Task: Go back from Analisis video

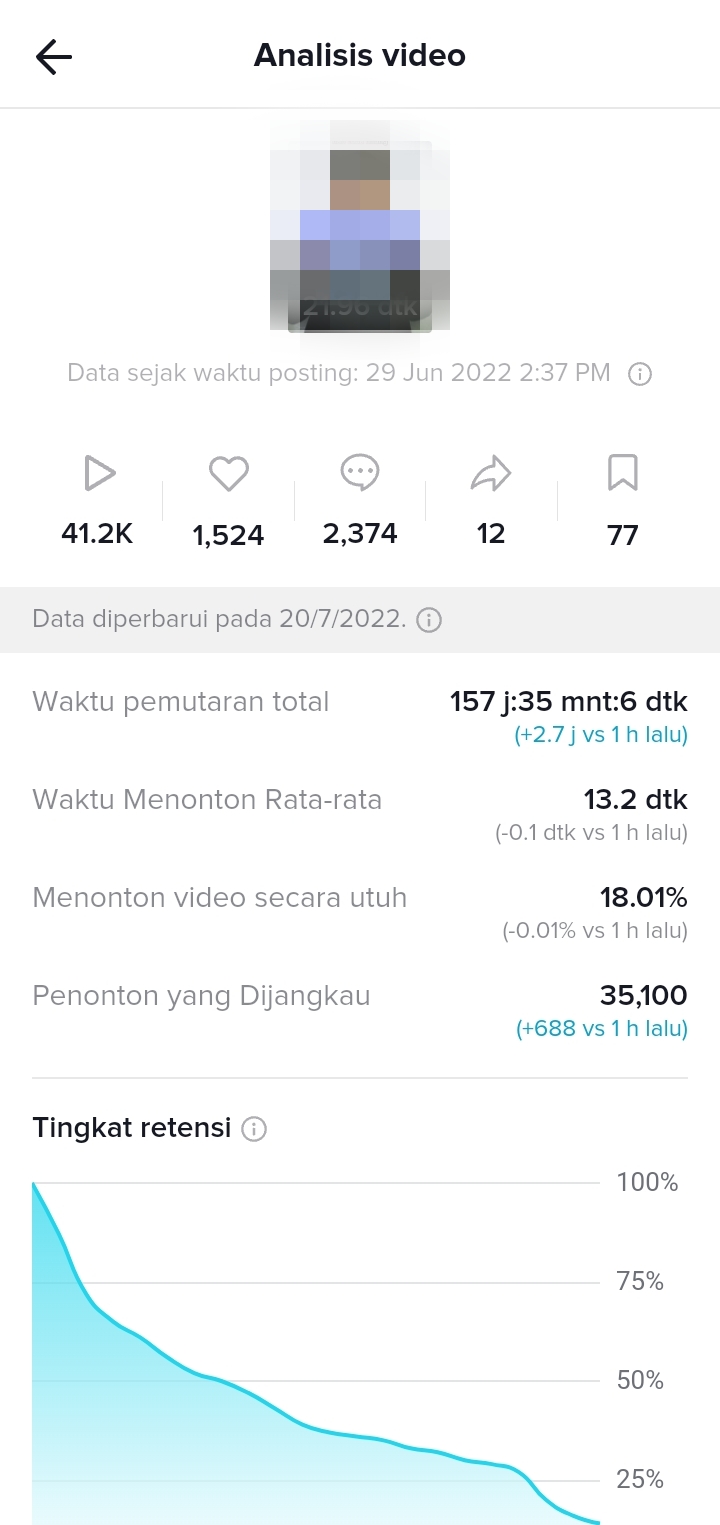Action: click(x=54, y=56)
